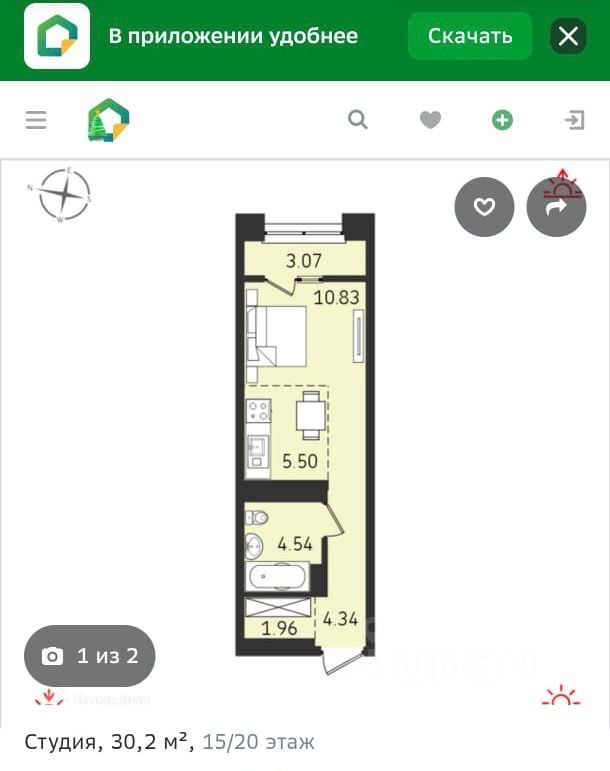Open the search magnifier
The height and width of the screenshot is (771, 610).
coord(357,120)
